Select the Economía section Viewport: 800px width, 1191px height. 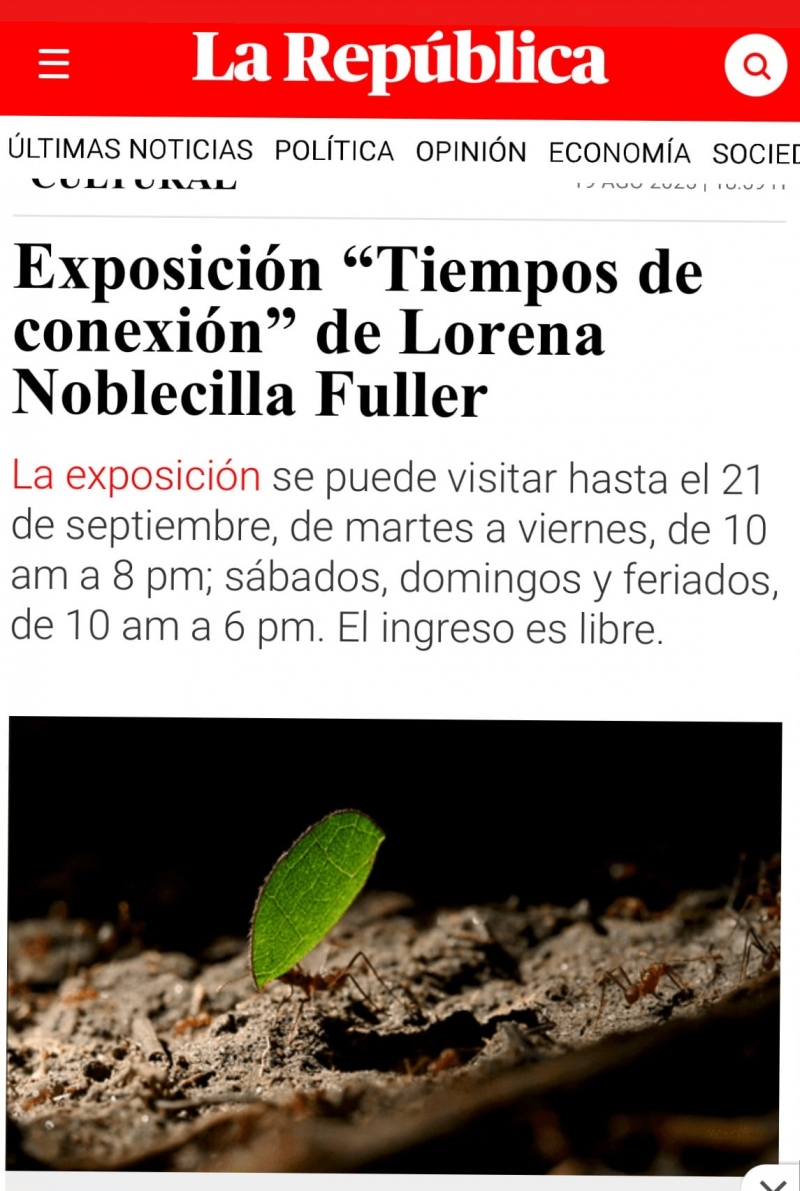pos(619,153)
